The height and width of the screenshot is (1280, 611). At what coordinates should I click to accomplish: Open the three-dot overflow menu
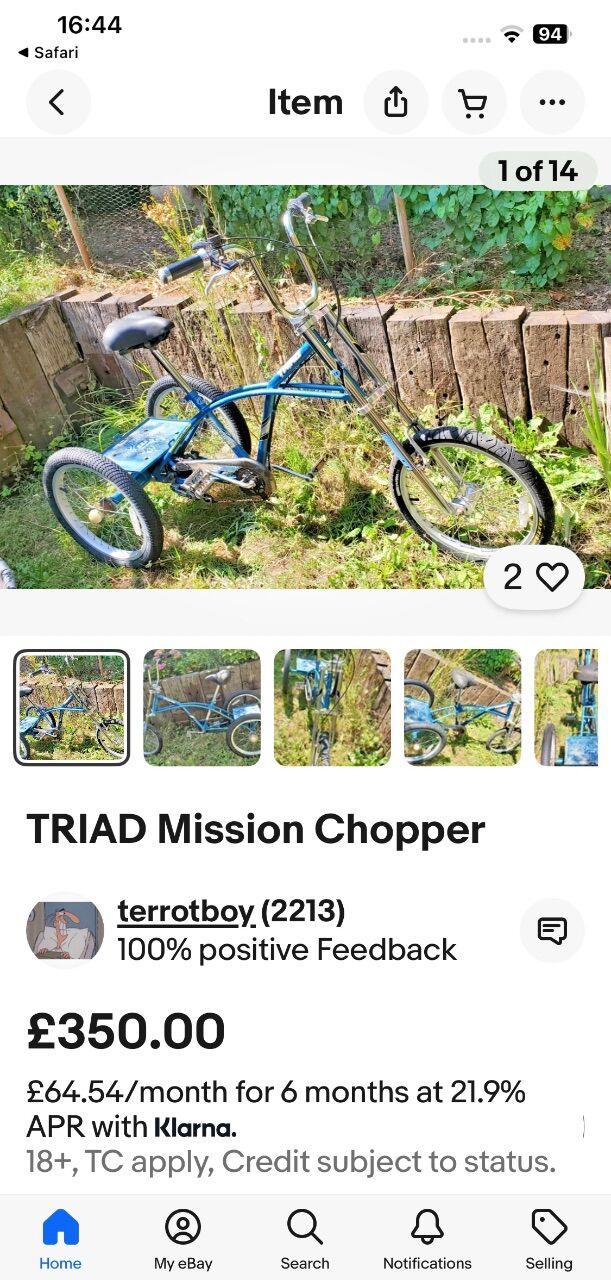point(552,102)
